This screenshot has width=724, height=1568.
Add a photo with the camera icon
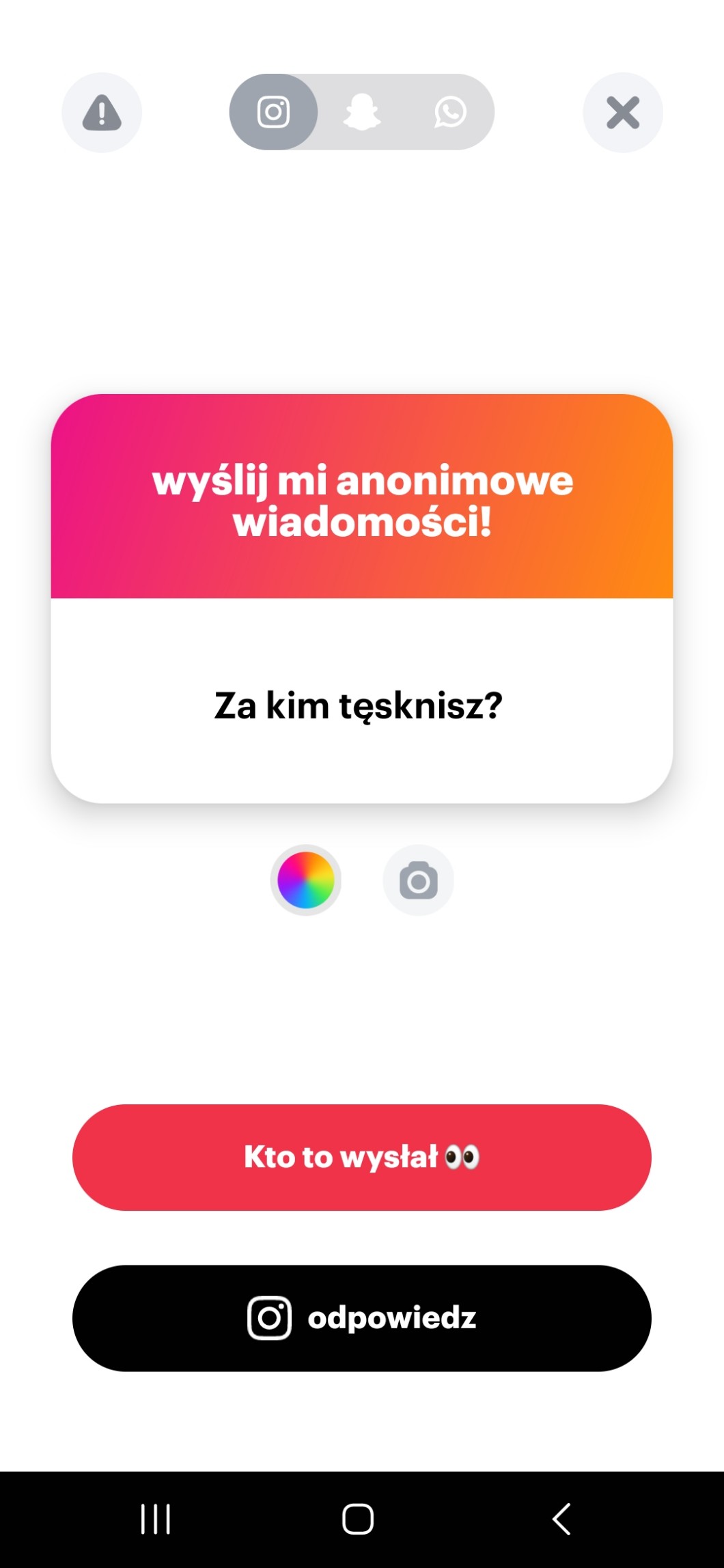point(418,880)
